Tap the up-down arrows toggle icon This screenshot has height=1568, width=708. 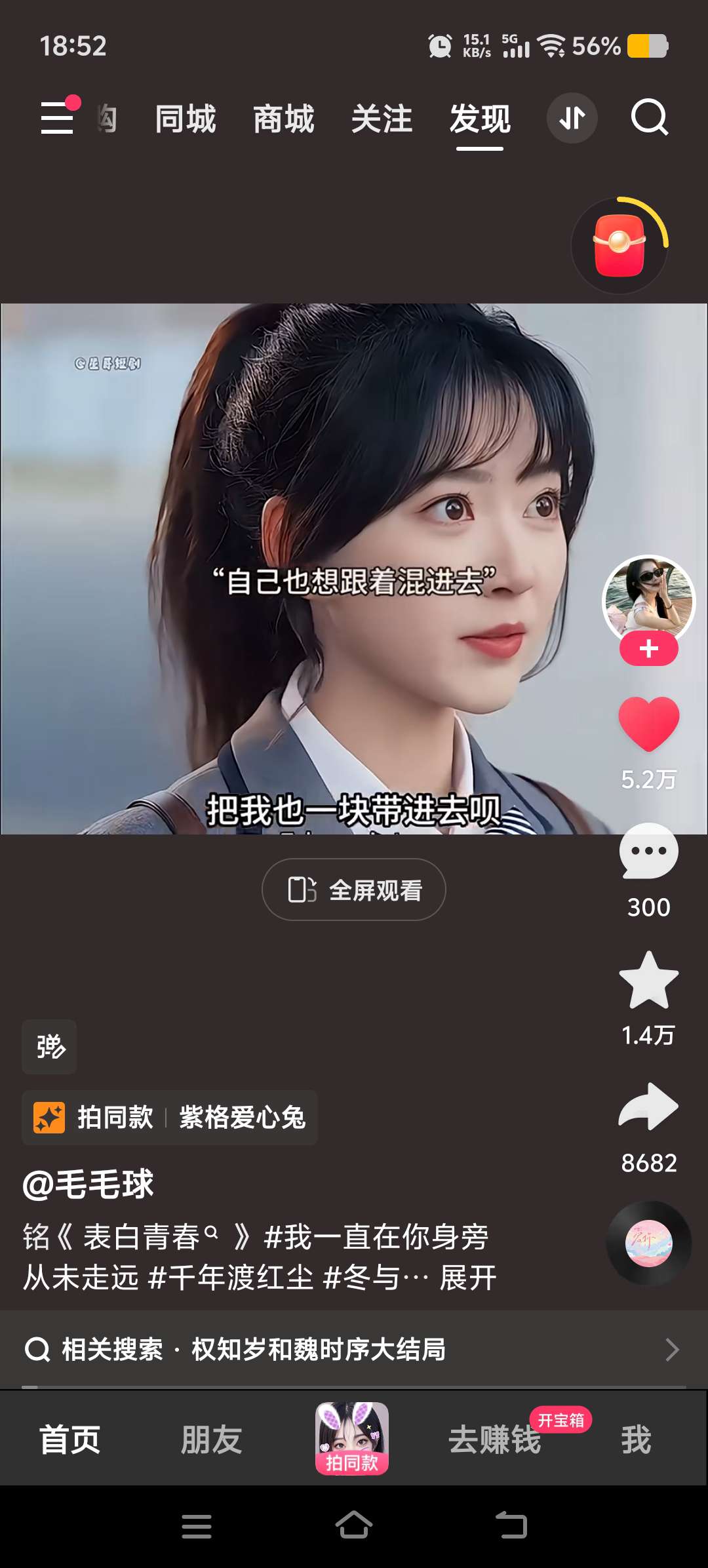click(572, 118)
